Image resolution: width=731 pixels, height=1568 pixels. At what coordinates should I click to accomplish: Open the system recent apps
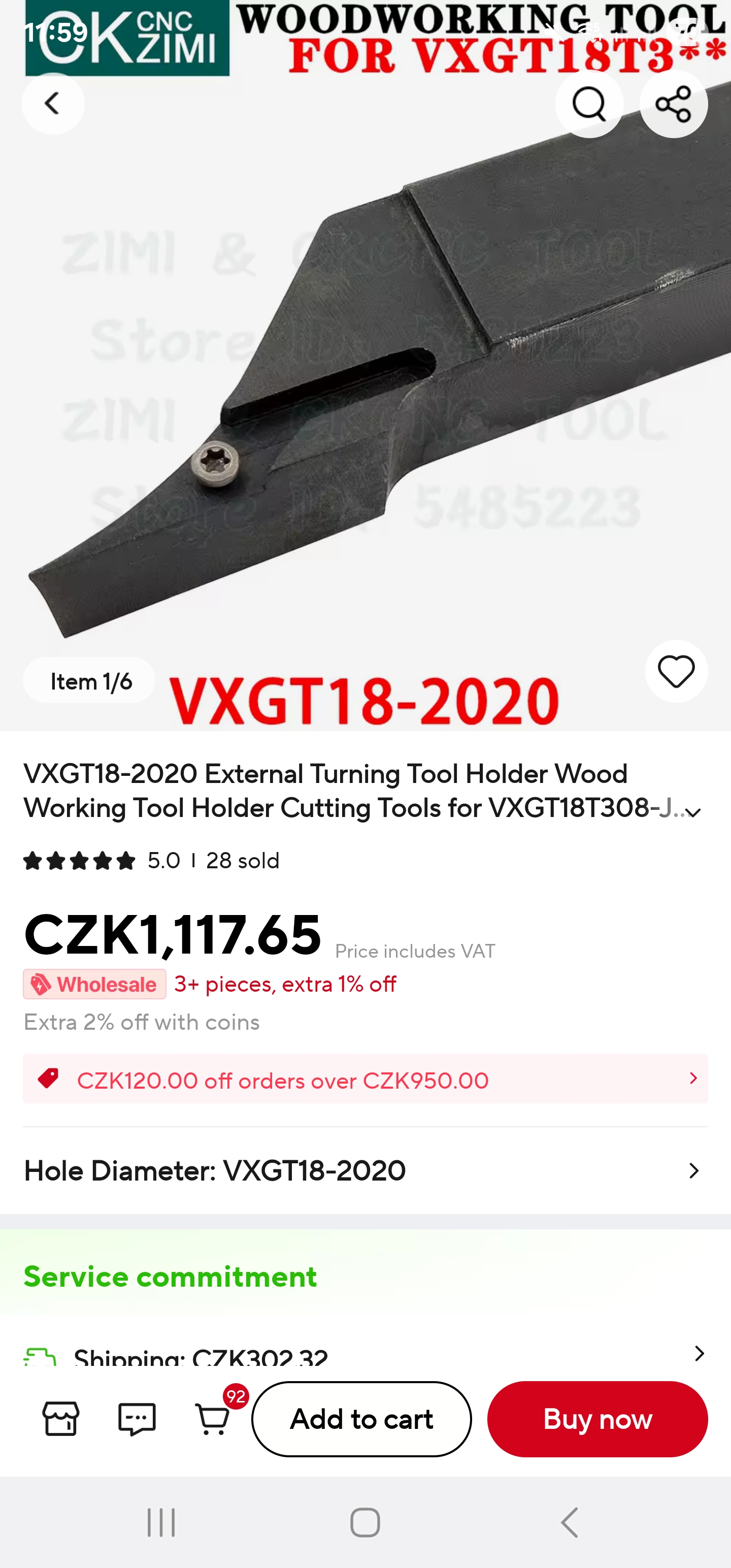pyautogui.click(x=161, y=1522)
